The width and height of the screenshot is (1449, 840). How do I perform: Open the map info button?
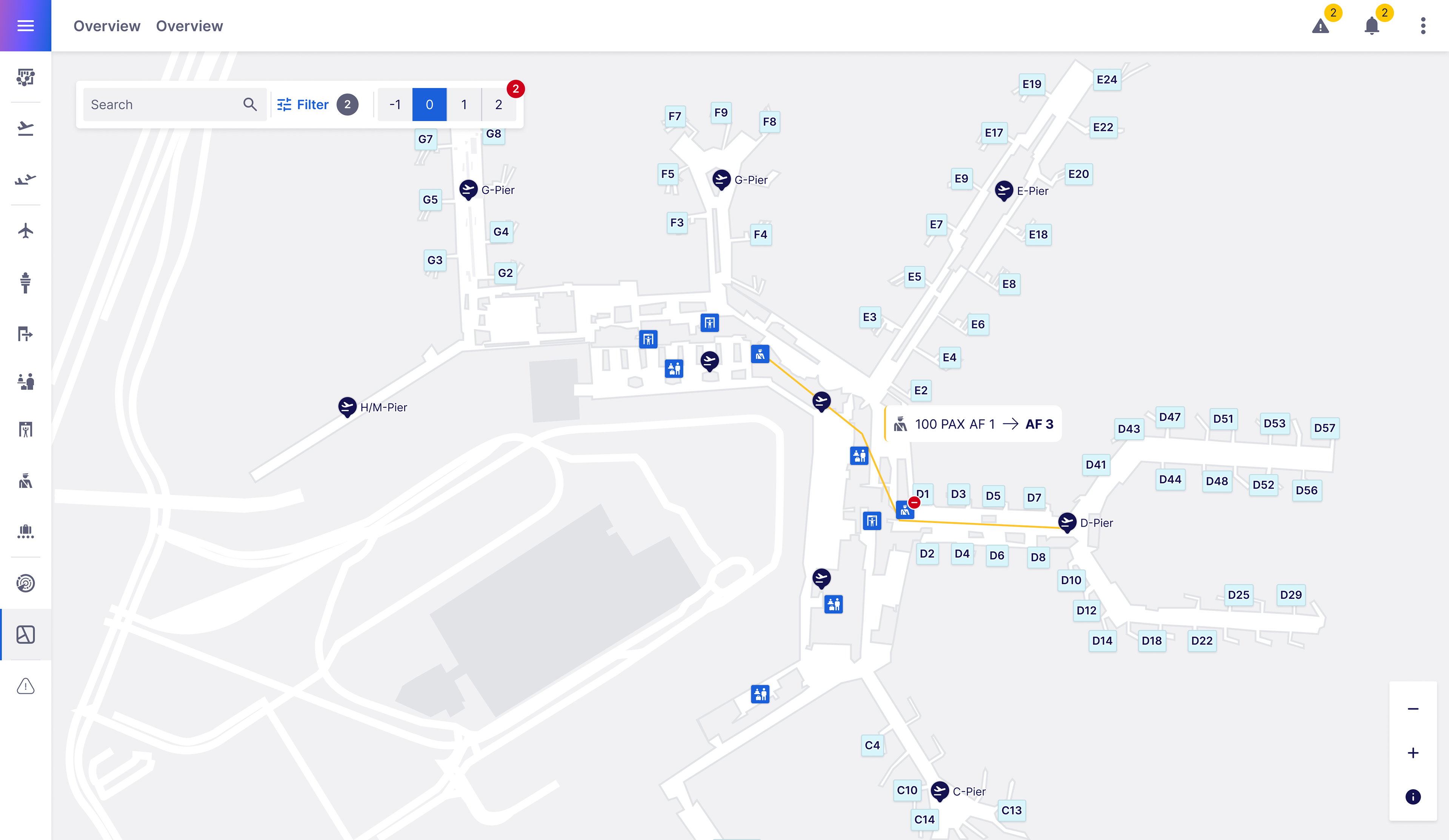coord(1413,796)
